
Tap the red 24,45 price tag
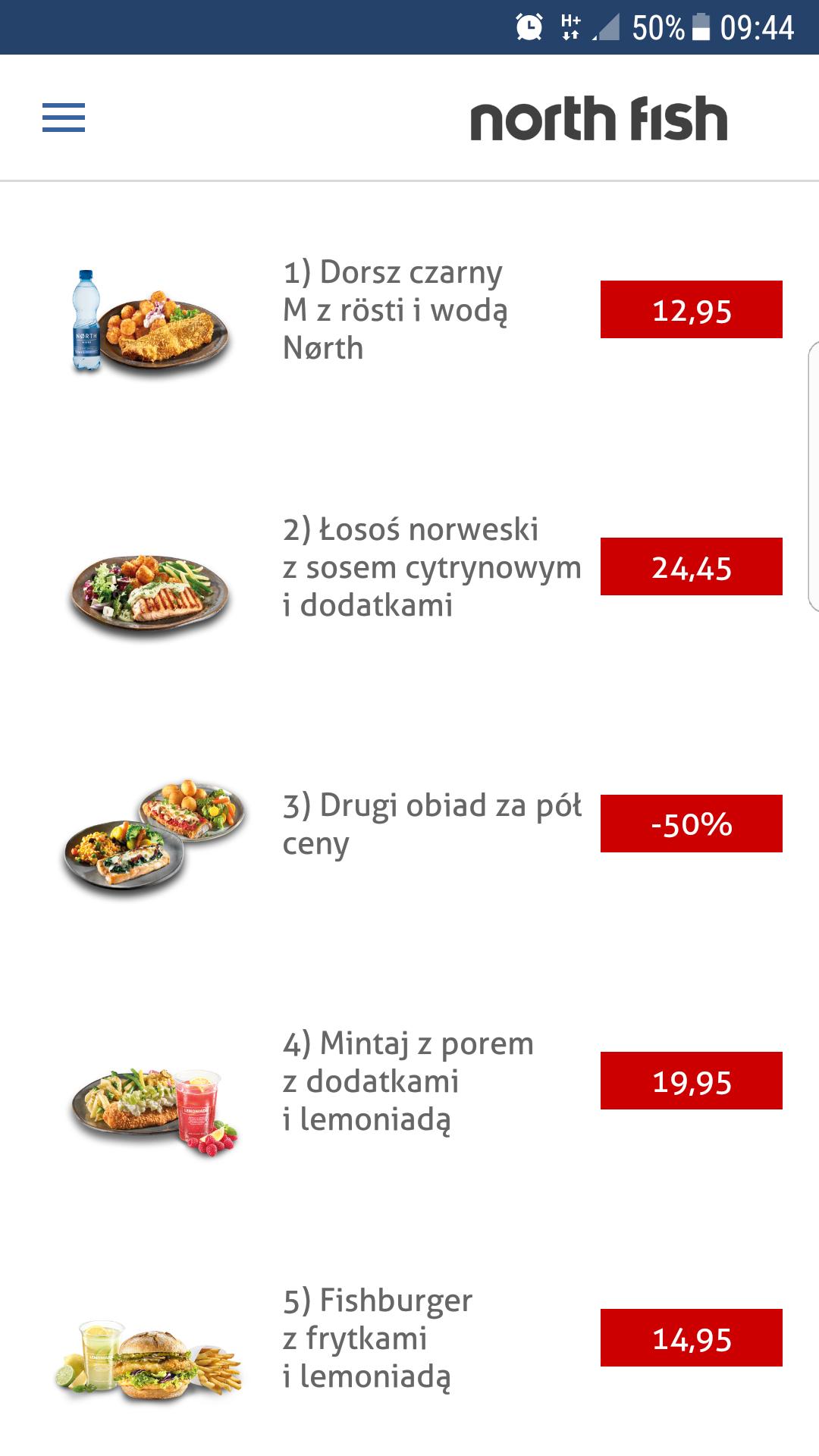(690, 567)
